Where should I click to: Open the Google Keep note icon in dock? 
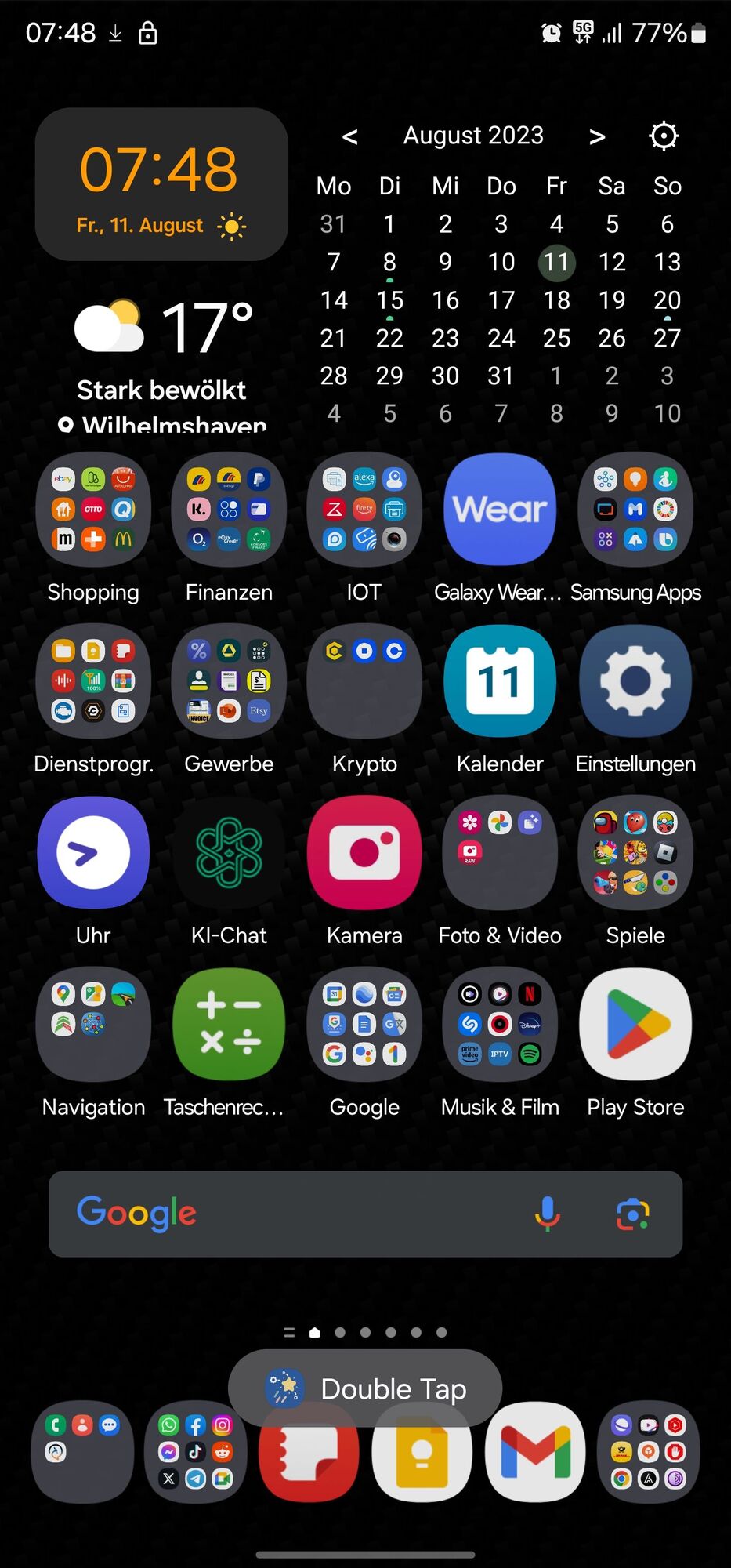422,1453
